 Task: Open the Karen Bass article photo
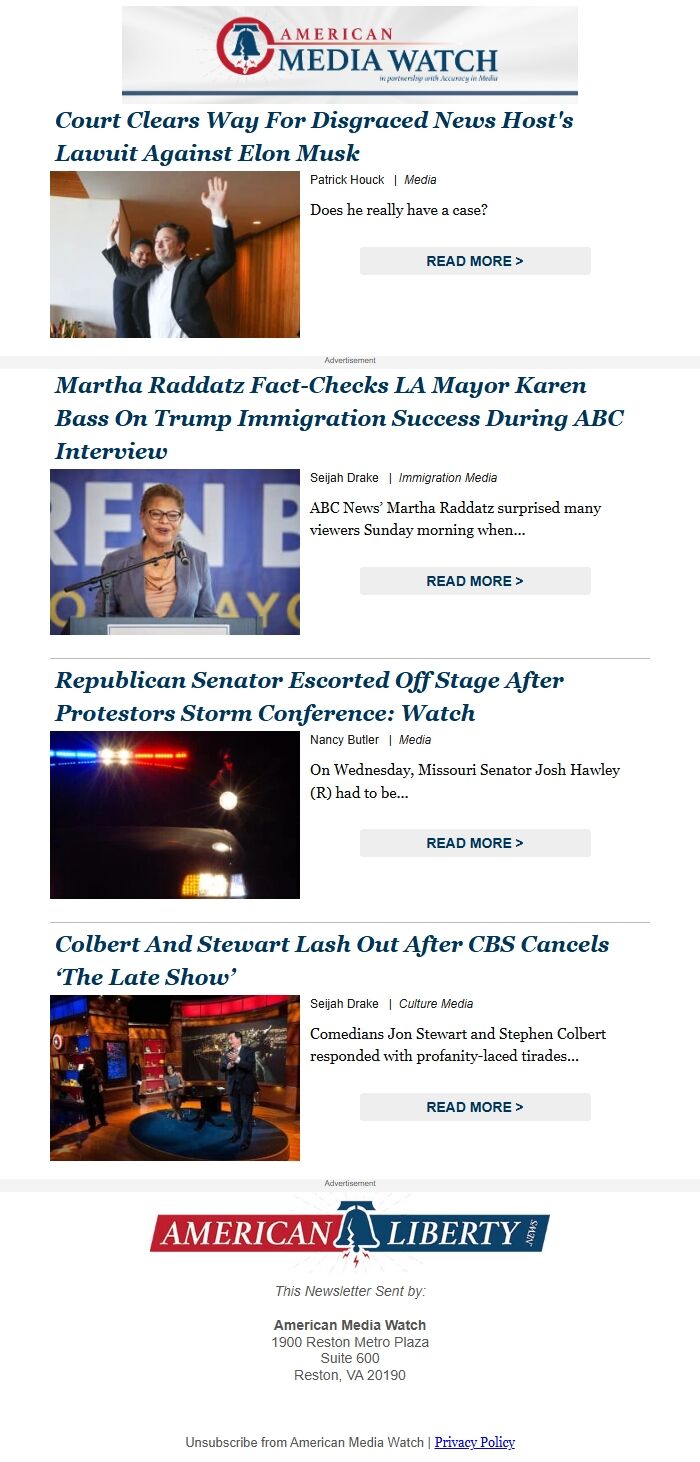coord(175,552)
